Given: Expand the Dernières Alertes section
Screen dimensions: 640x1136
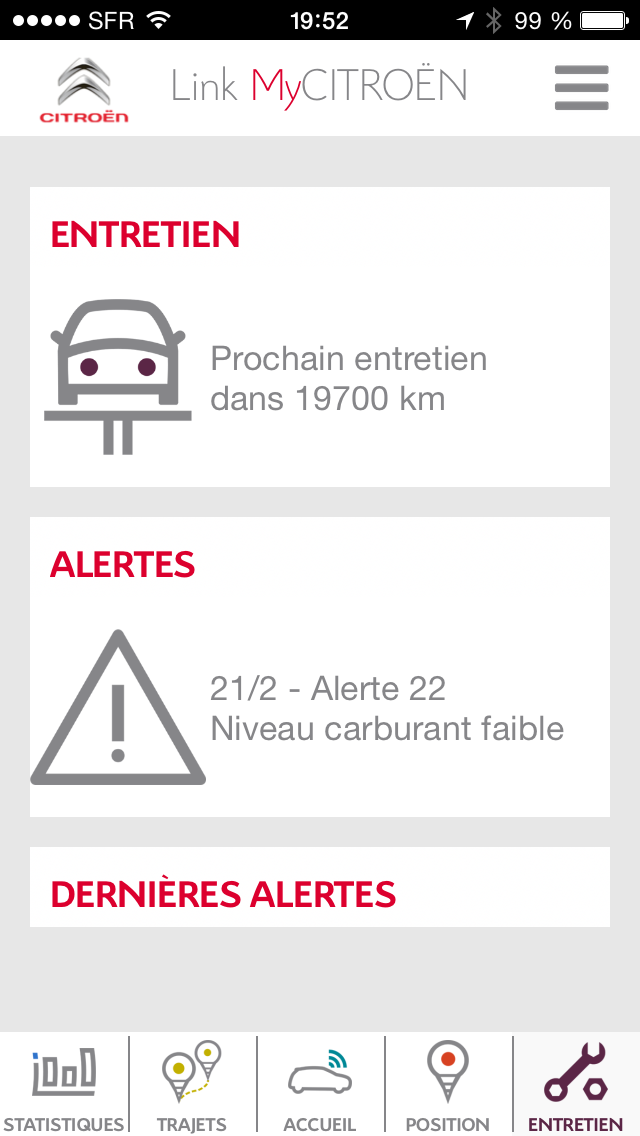Looking at the screenshot, I should click(x=320, y=887).
